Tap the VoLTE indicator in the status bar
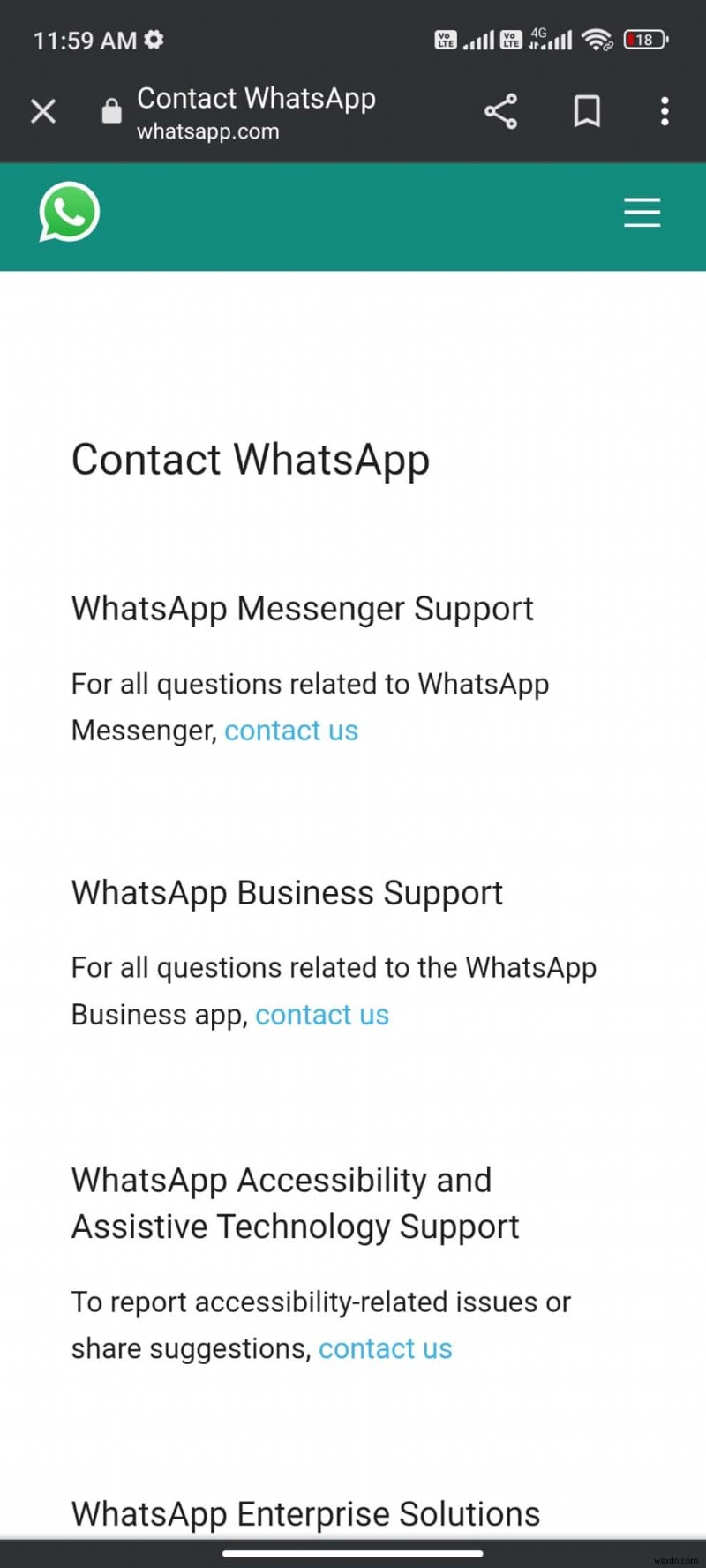The image size is (706, 1568). point(446,38)
